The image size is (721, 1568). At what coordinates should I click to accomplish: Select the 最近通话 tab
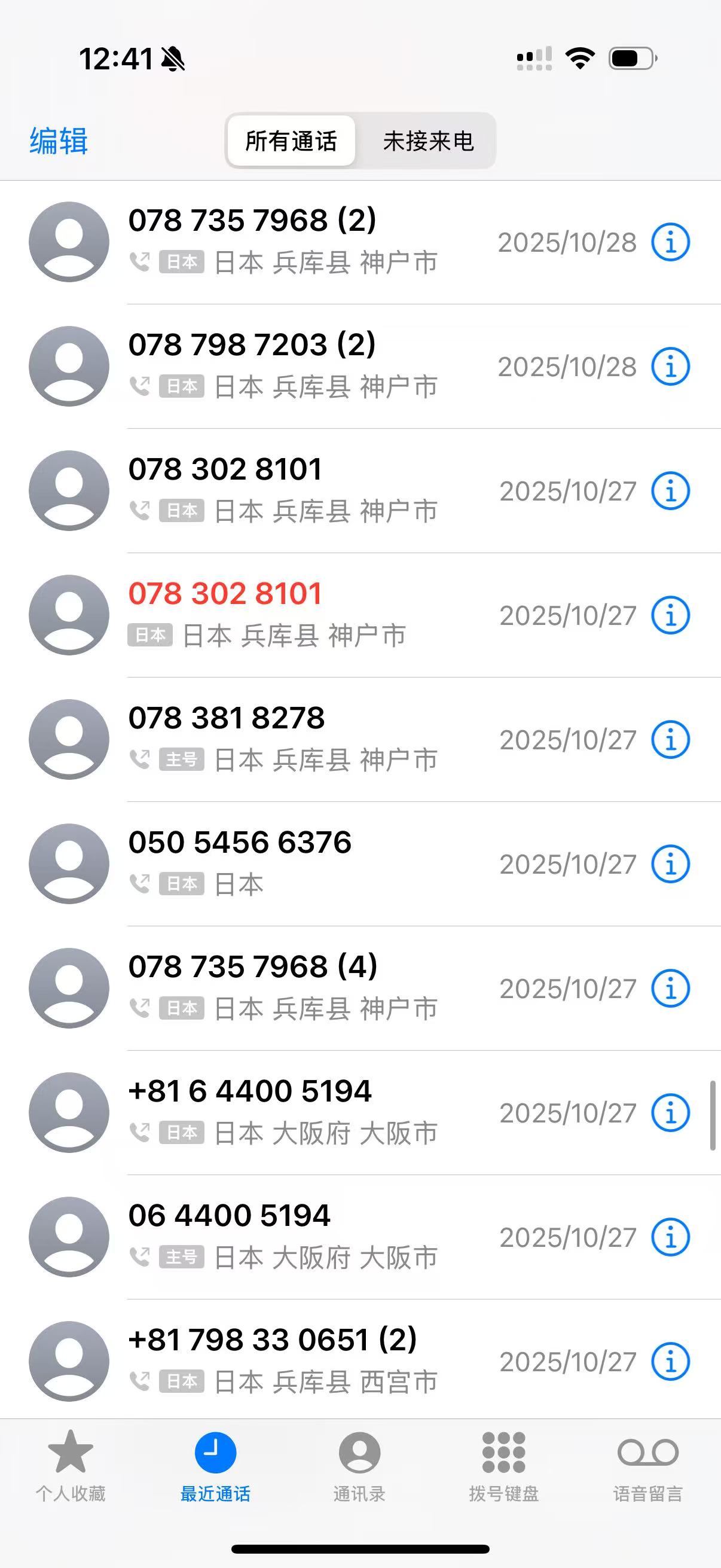[215, 1465]
